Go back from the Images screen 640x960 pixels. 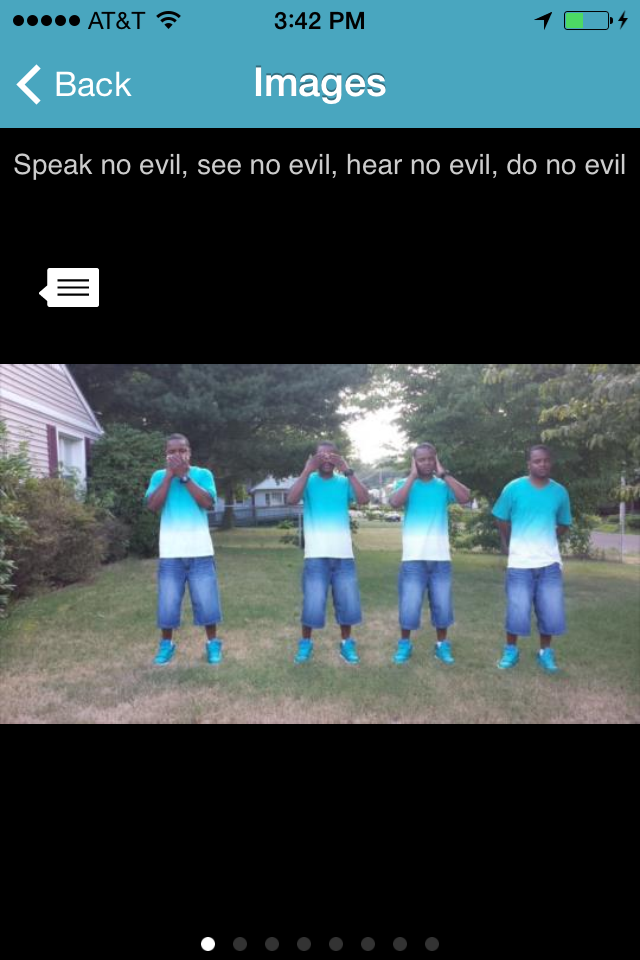pos(74,85)
